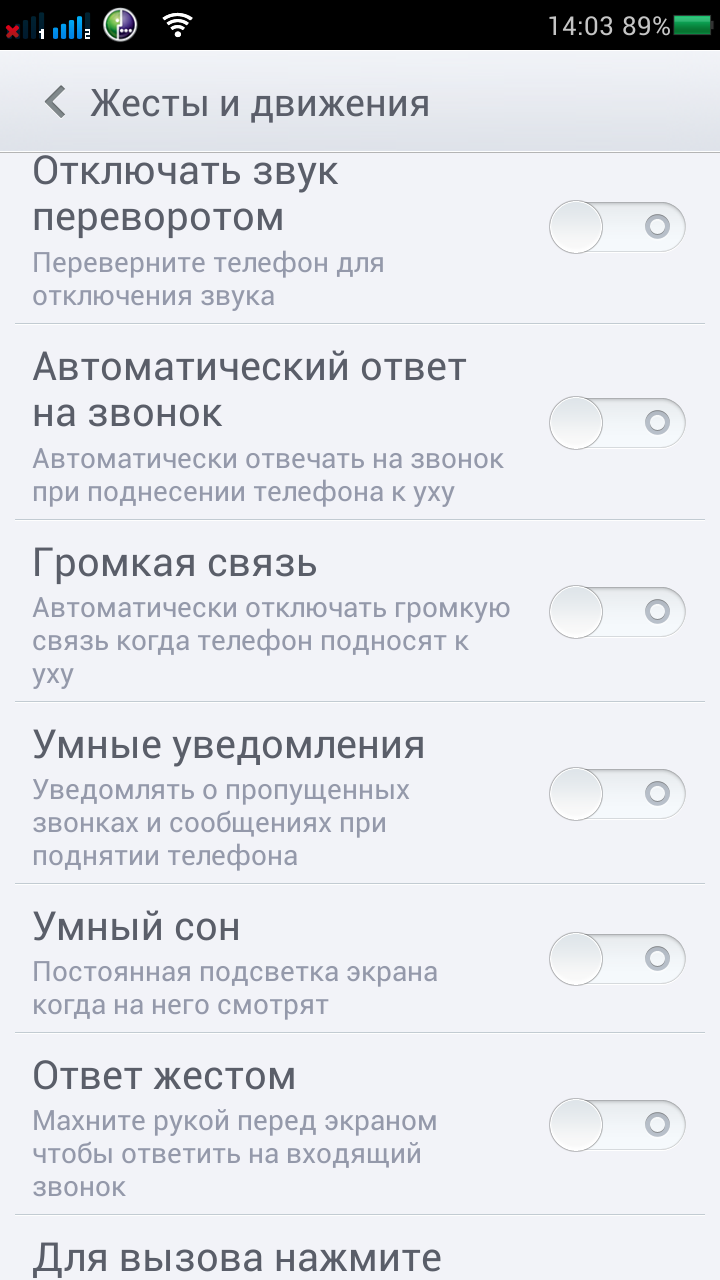Tap the 'Жесты и движения' screen title
720x1280 pixels.
258,102
